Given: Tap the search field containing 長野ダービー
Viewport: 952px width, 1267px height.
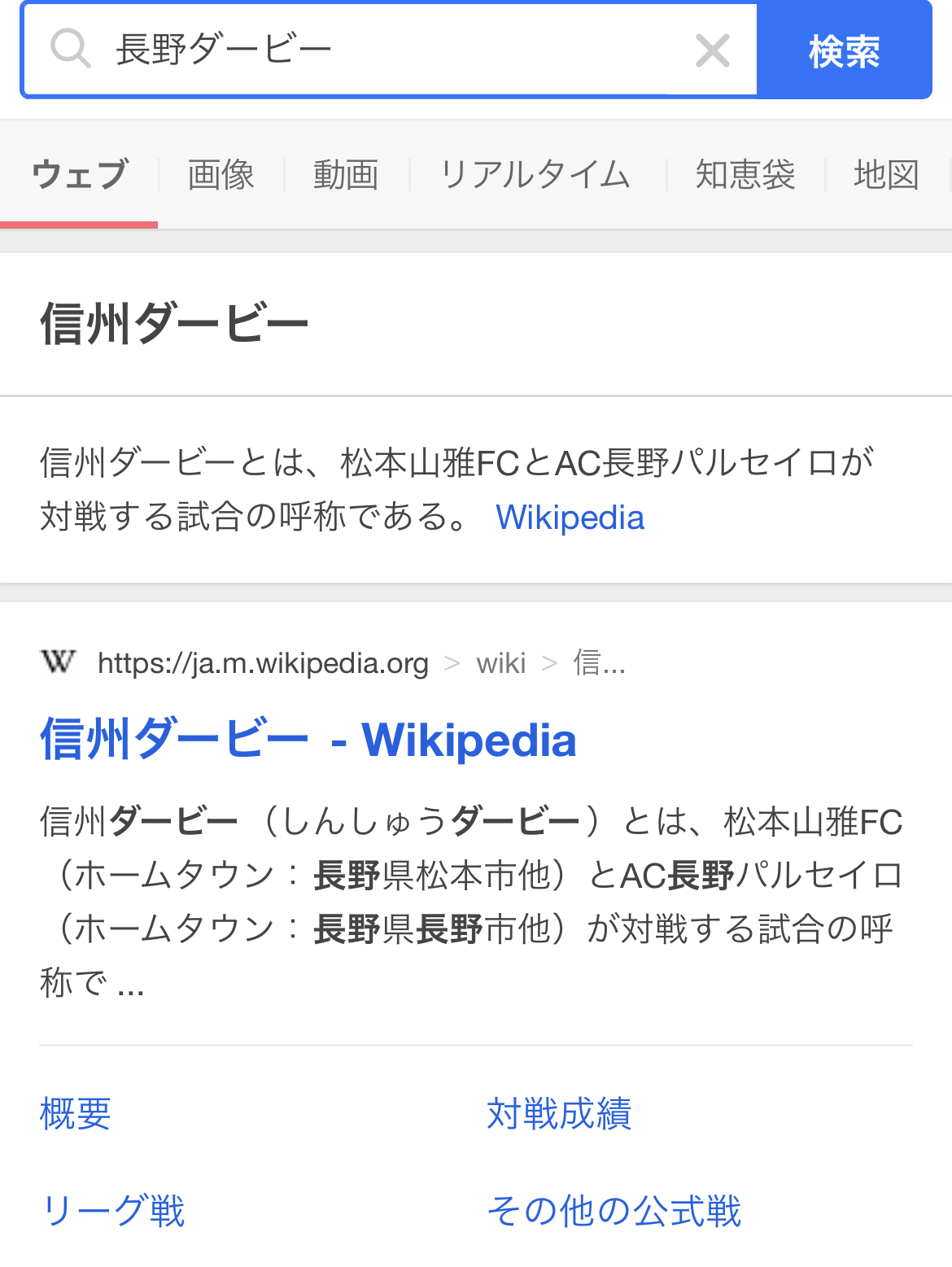Looking at the screenshot, I should tap(391, 50).
